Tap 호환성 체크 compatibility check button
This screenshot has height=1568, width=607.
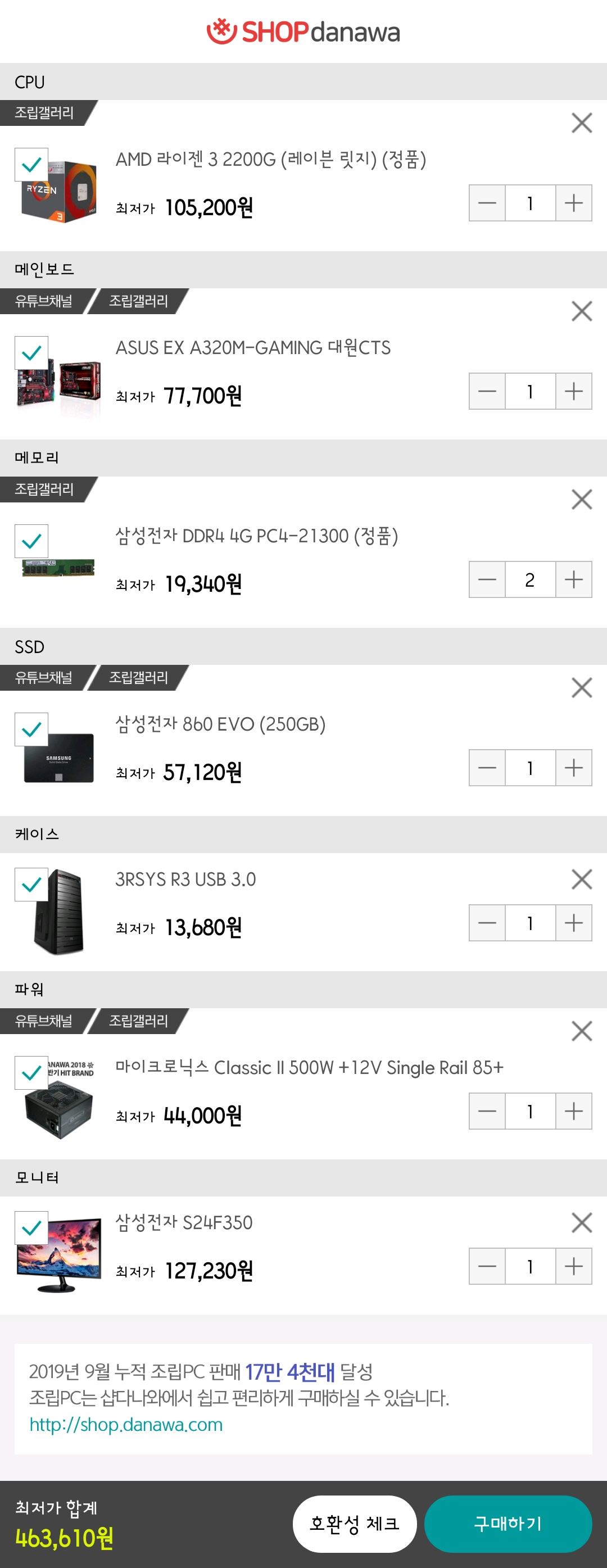click(x=354, y=1524)
